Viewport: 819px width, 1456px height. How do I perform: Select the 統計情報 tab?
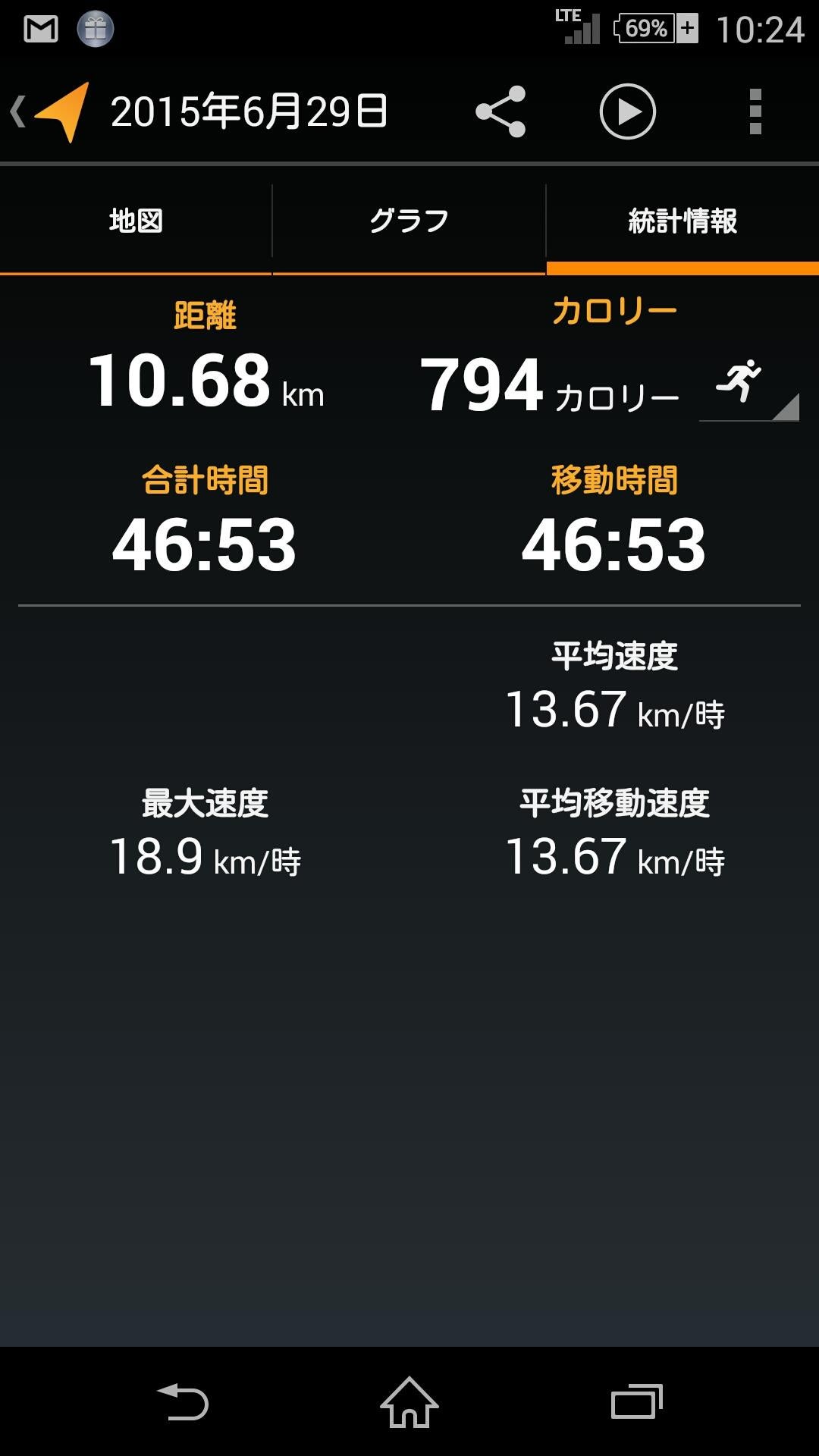[682, 221]
